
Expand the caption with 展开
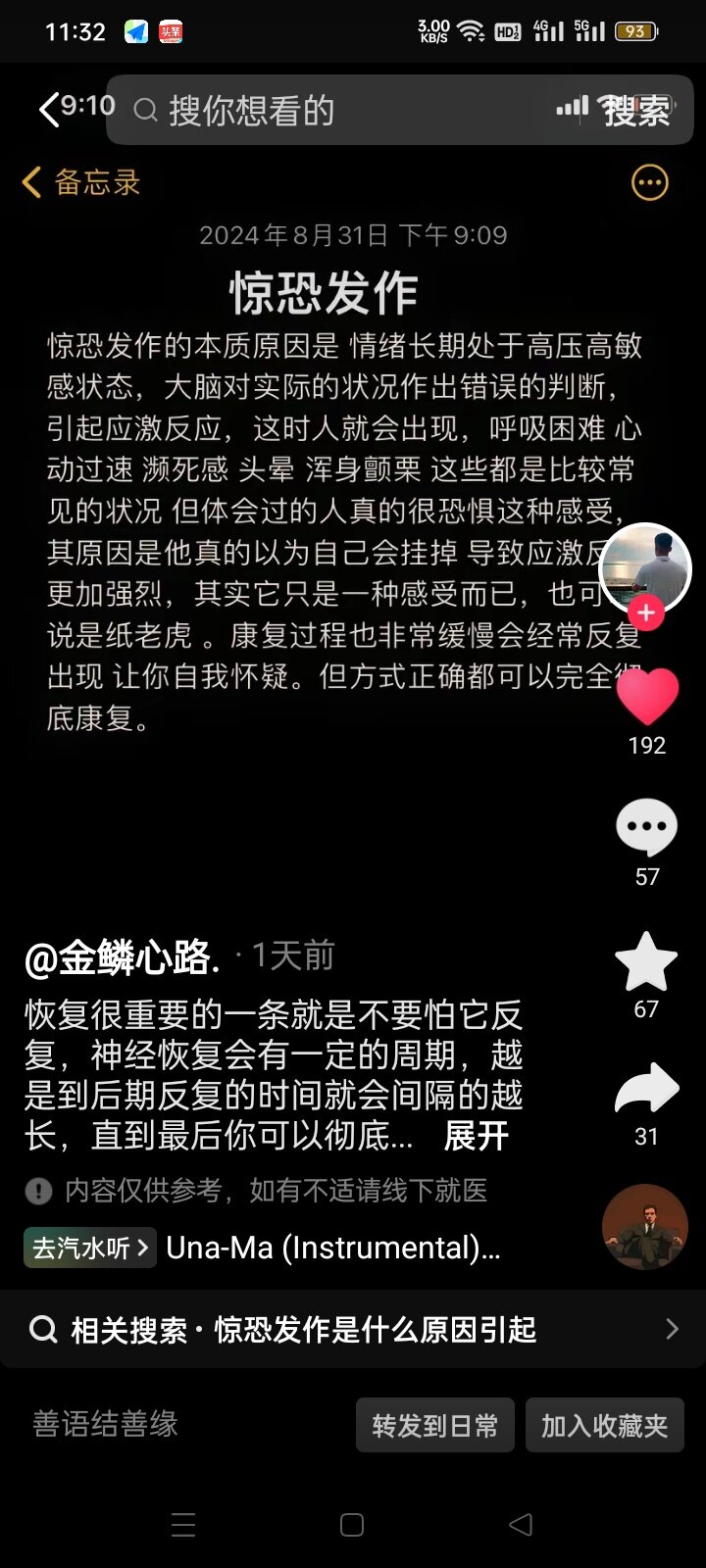(x=477, y=1136)
